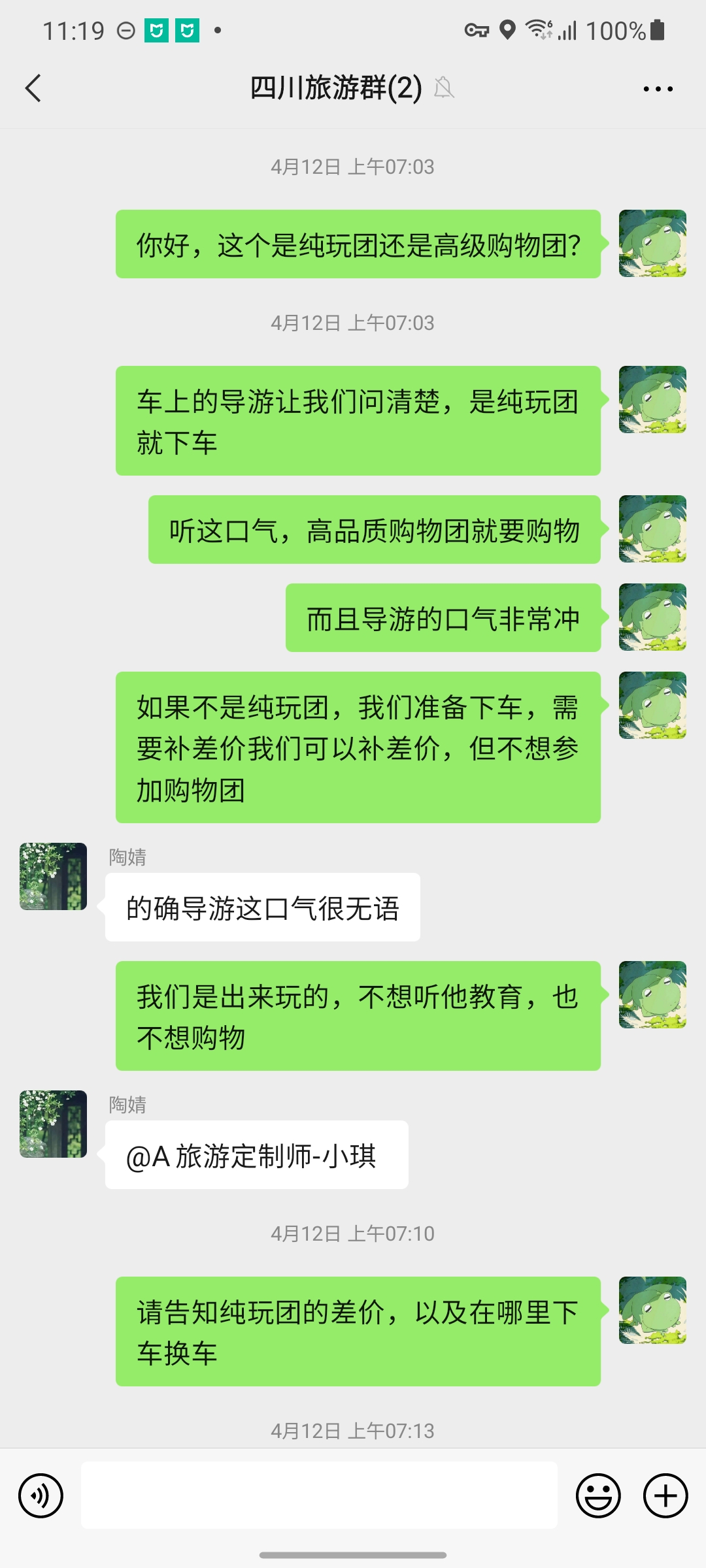Go back to the chat list
This screenshot has height=1568, width=706.
coord(33,88)
